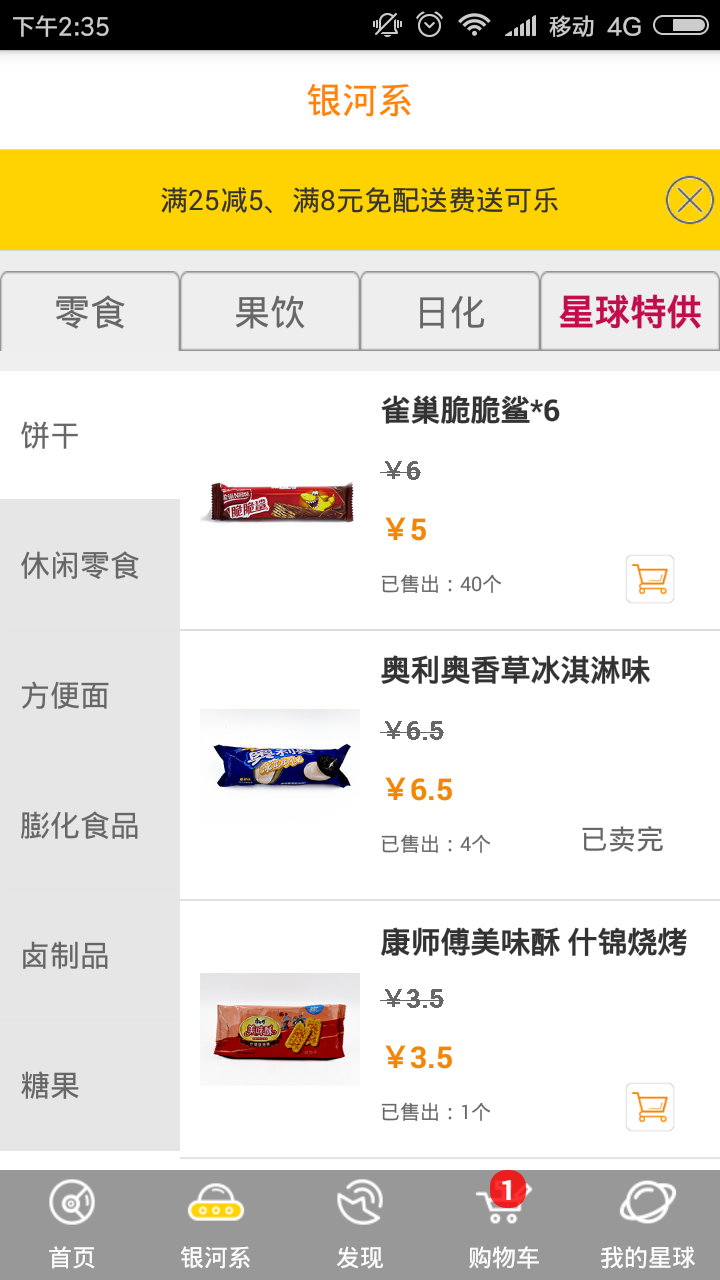This screenshot has height=1280, width=720.
Task: Switch to the 日化 tab
Action: click(450, 313)
